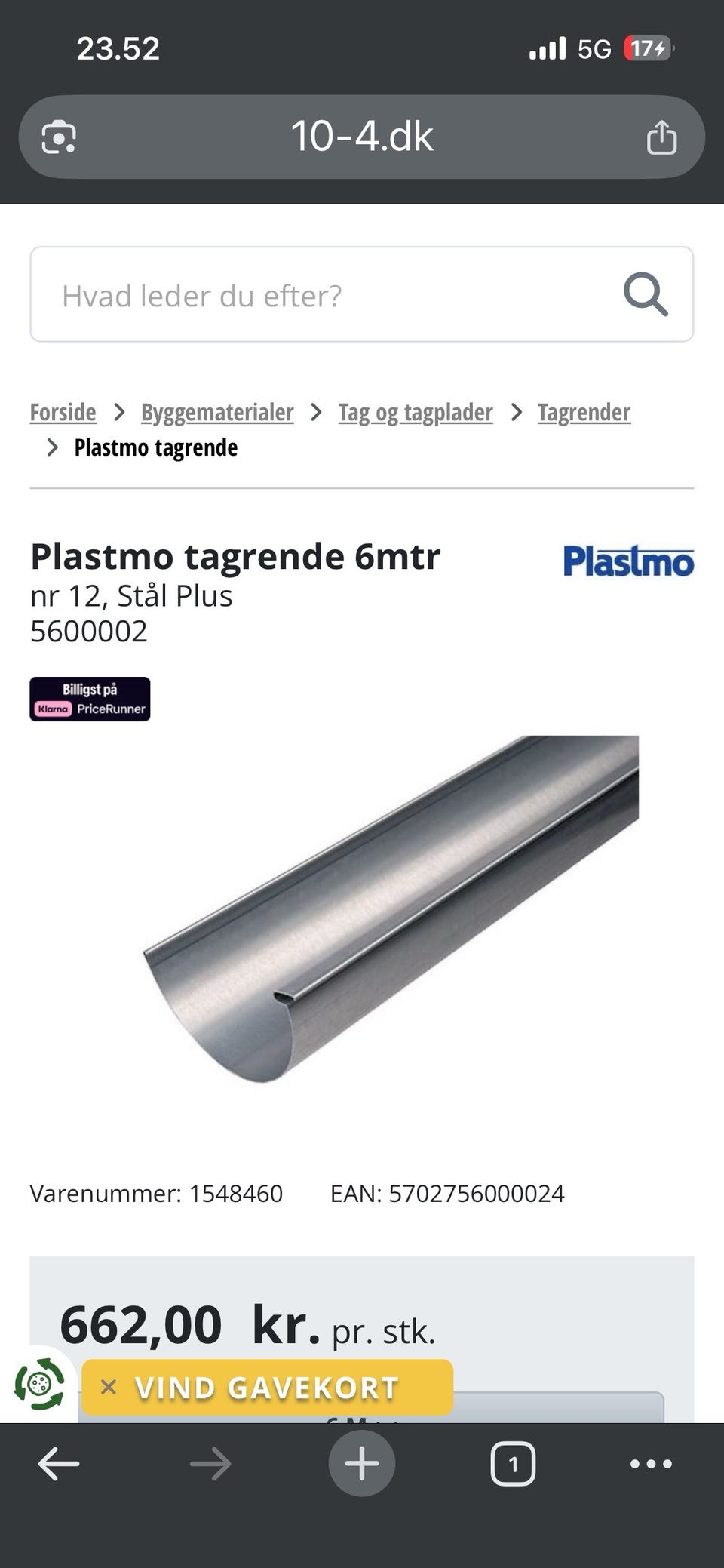Dismiss the VIND GAVEKORT banner
724x1568 pixels.
tap(109, 1387)
